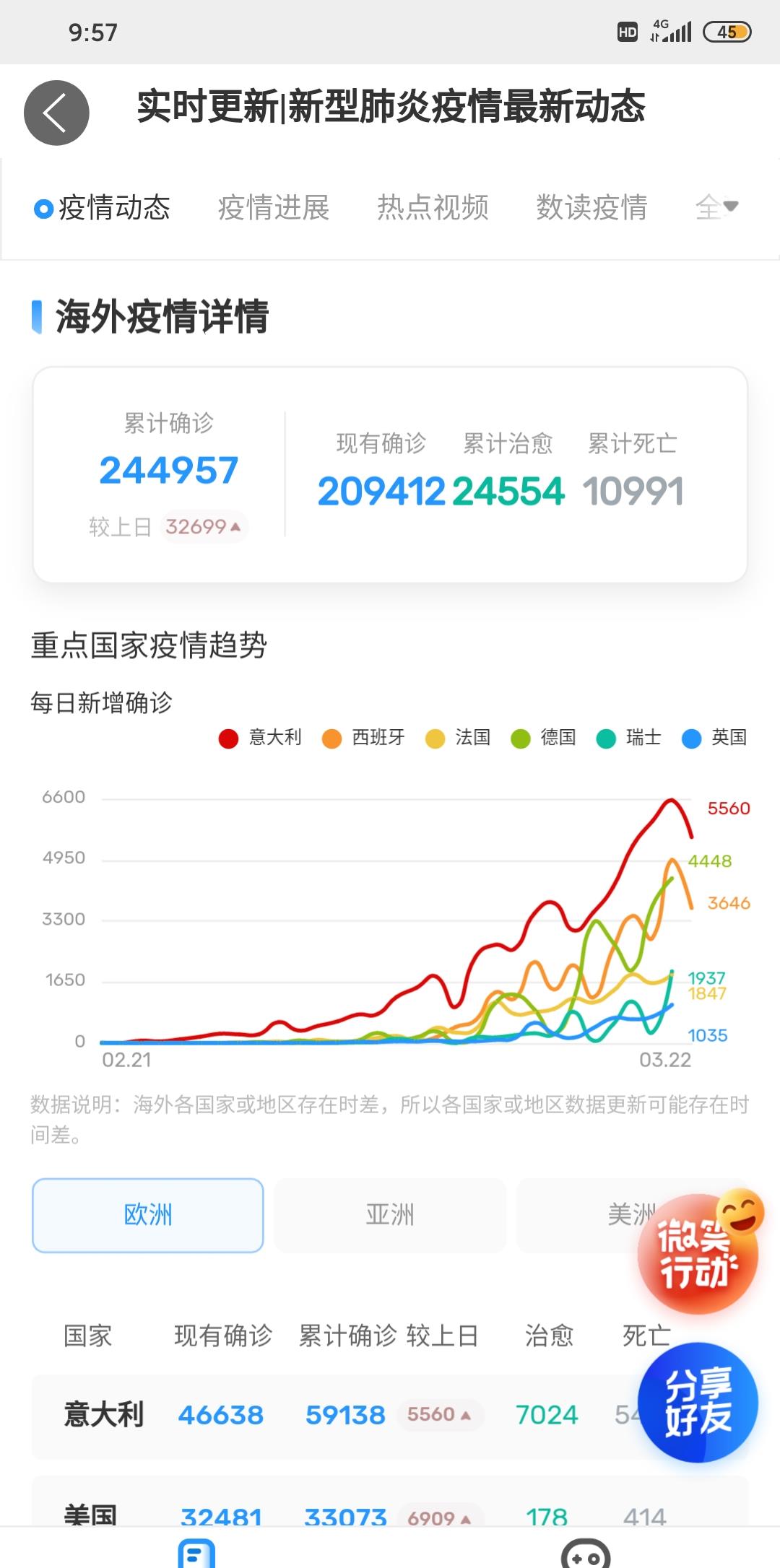The width and height of the screenshot is (780, 1568).
Task: Select the 疫情动态 tab
Action: (x=103, y=208)
